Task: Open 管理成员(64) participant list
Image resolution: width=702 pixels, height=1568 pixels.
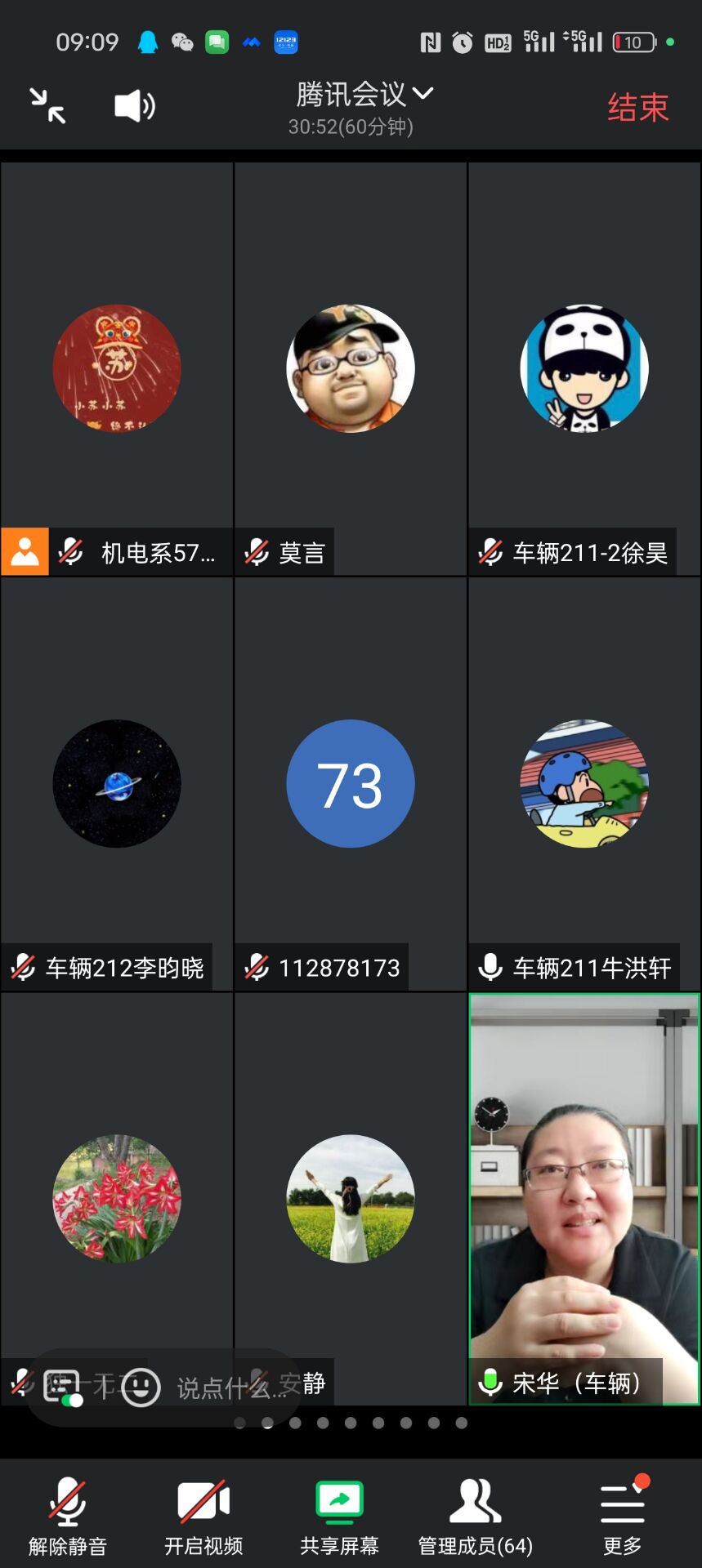Action: (475, 1517)
